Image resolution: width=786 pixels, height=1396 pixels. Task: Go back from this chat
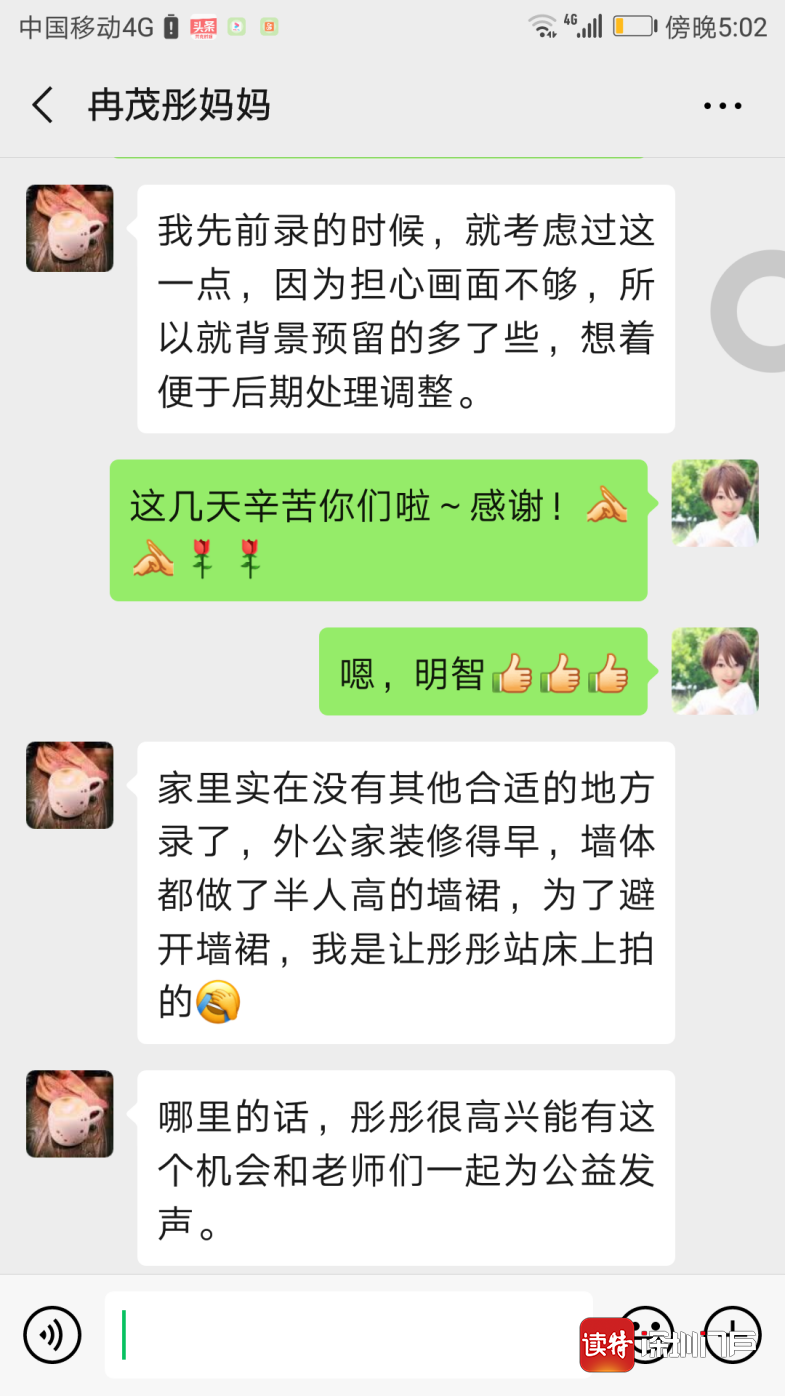42,105
